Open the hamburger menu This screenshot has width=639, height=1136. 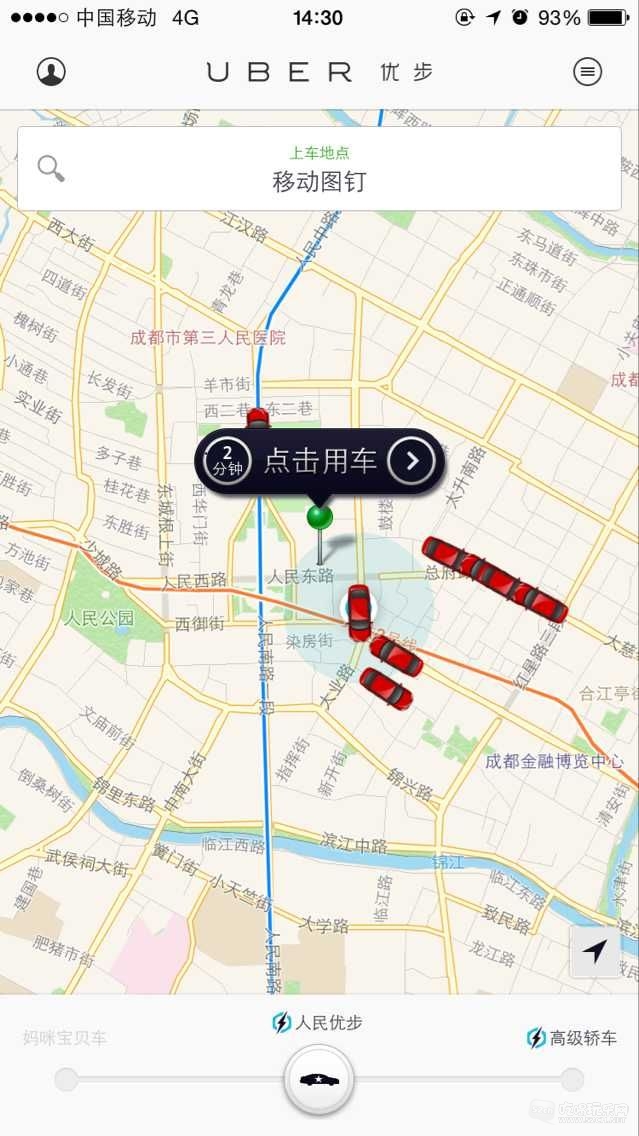click(587, 71)
